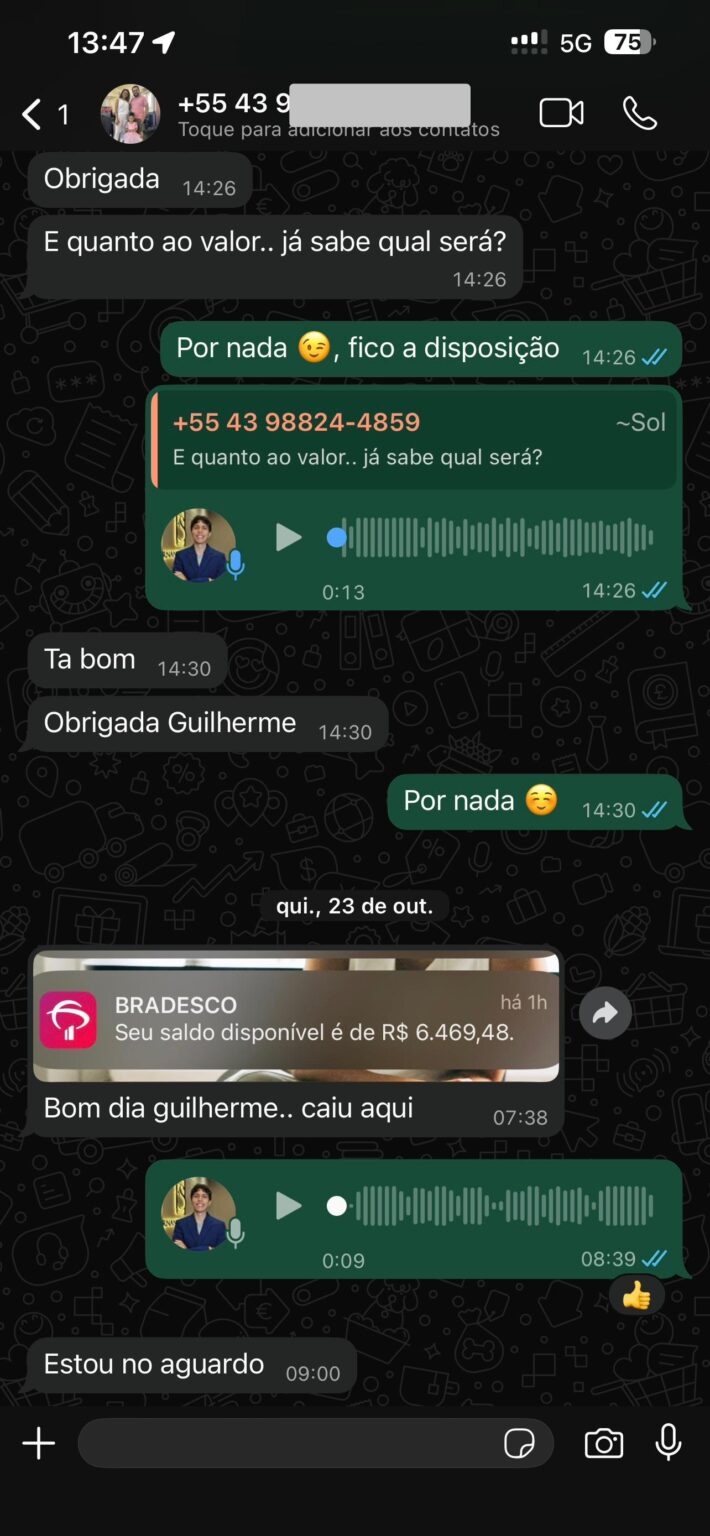
Task: View the thumbs-up reaction
Action: tap(637, 1296)
